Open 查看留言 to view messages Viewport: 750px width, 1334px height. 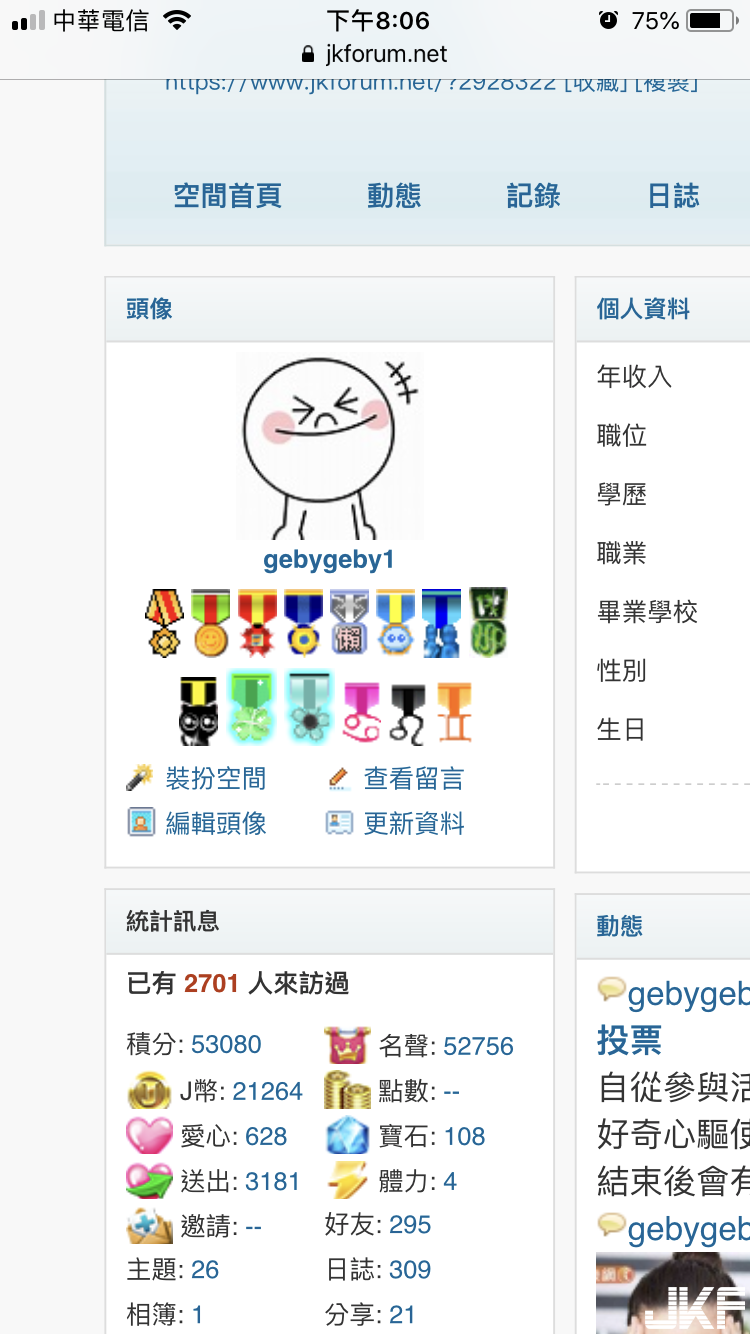414,778
